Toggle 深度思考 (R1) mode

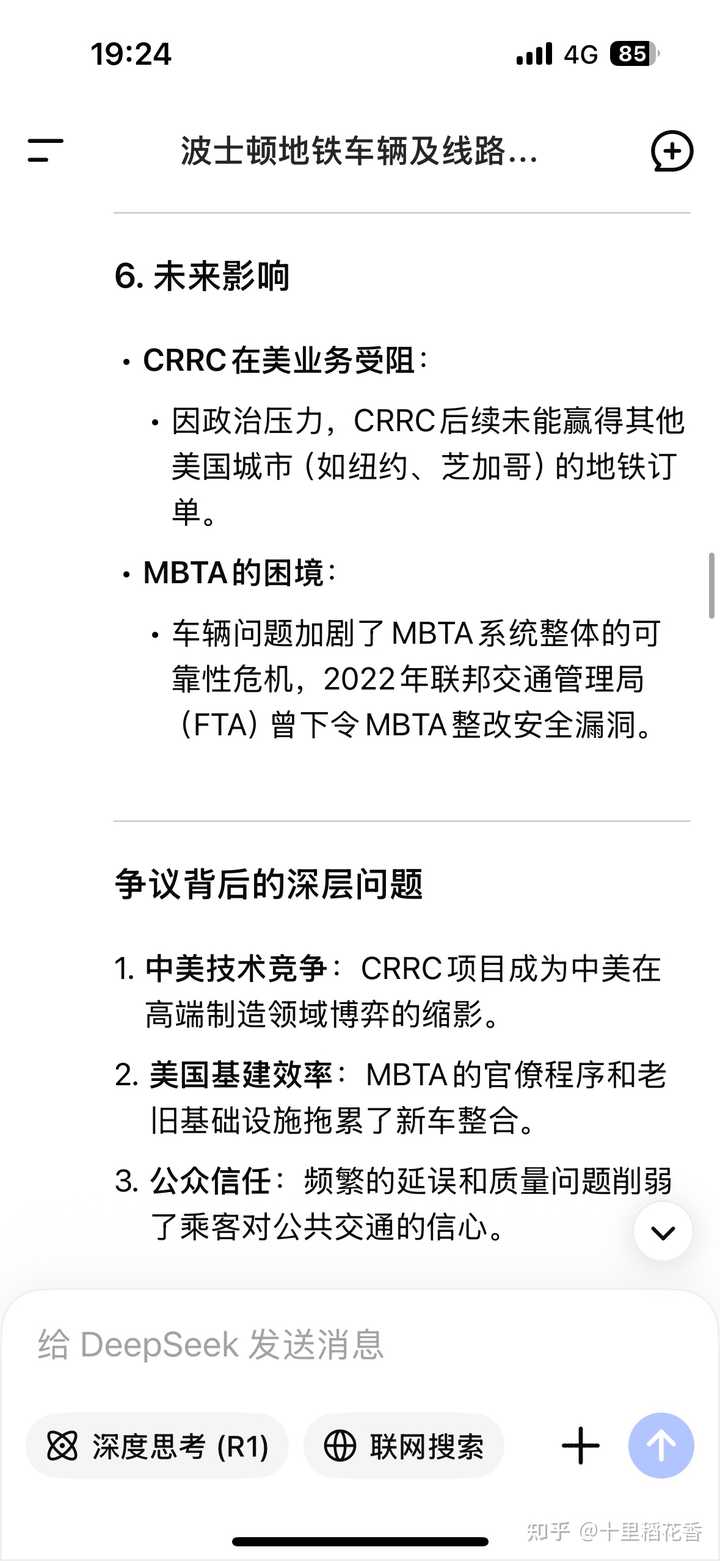[157, 1446]
